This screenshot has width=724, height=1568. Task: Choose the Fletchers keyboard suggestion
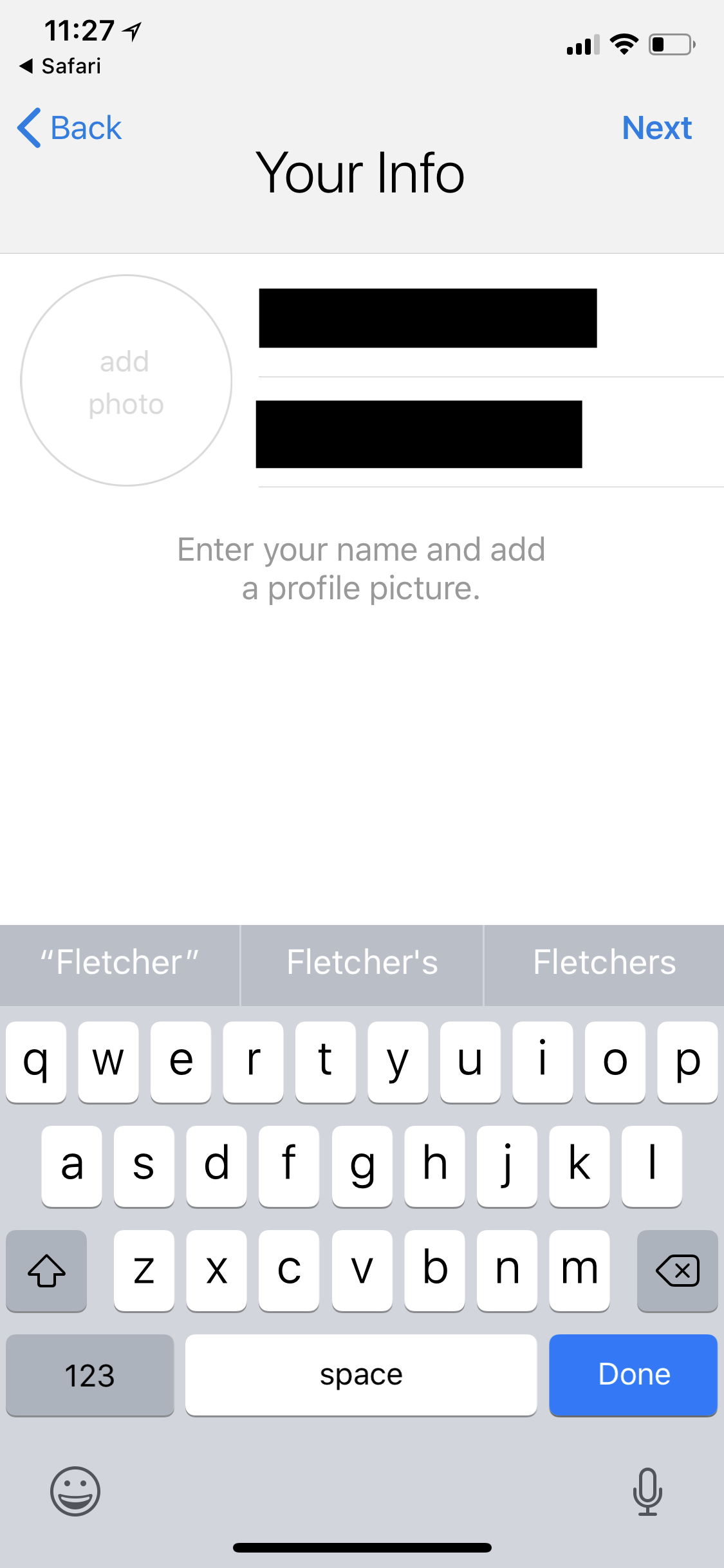pyautogui.click(x=604, y=963)
